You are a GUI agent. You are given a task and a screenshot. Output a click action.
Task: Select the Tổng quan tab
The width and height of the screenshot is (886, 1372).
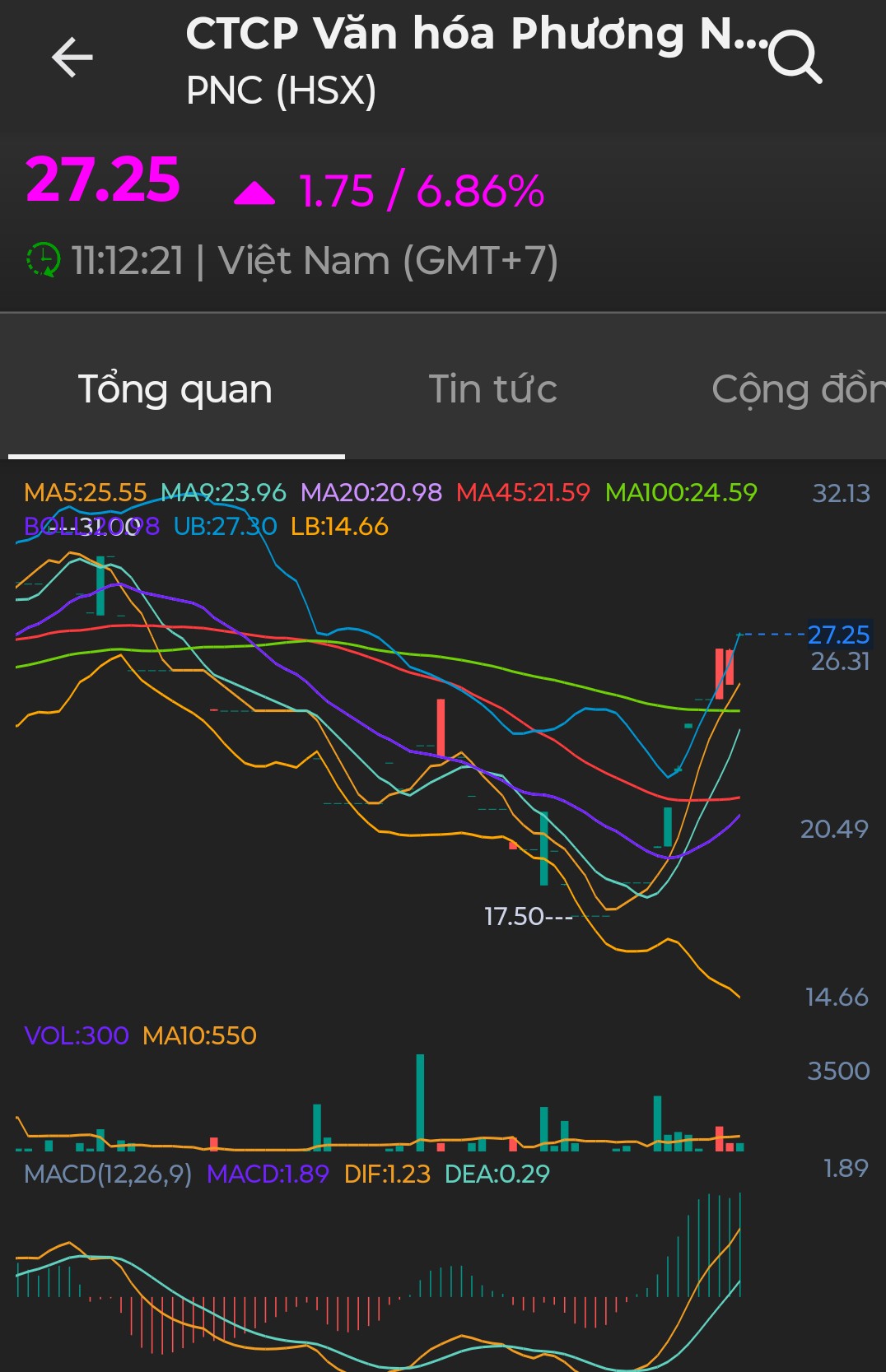pyautogui.click(x=175, y=389)
